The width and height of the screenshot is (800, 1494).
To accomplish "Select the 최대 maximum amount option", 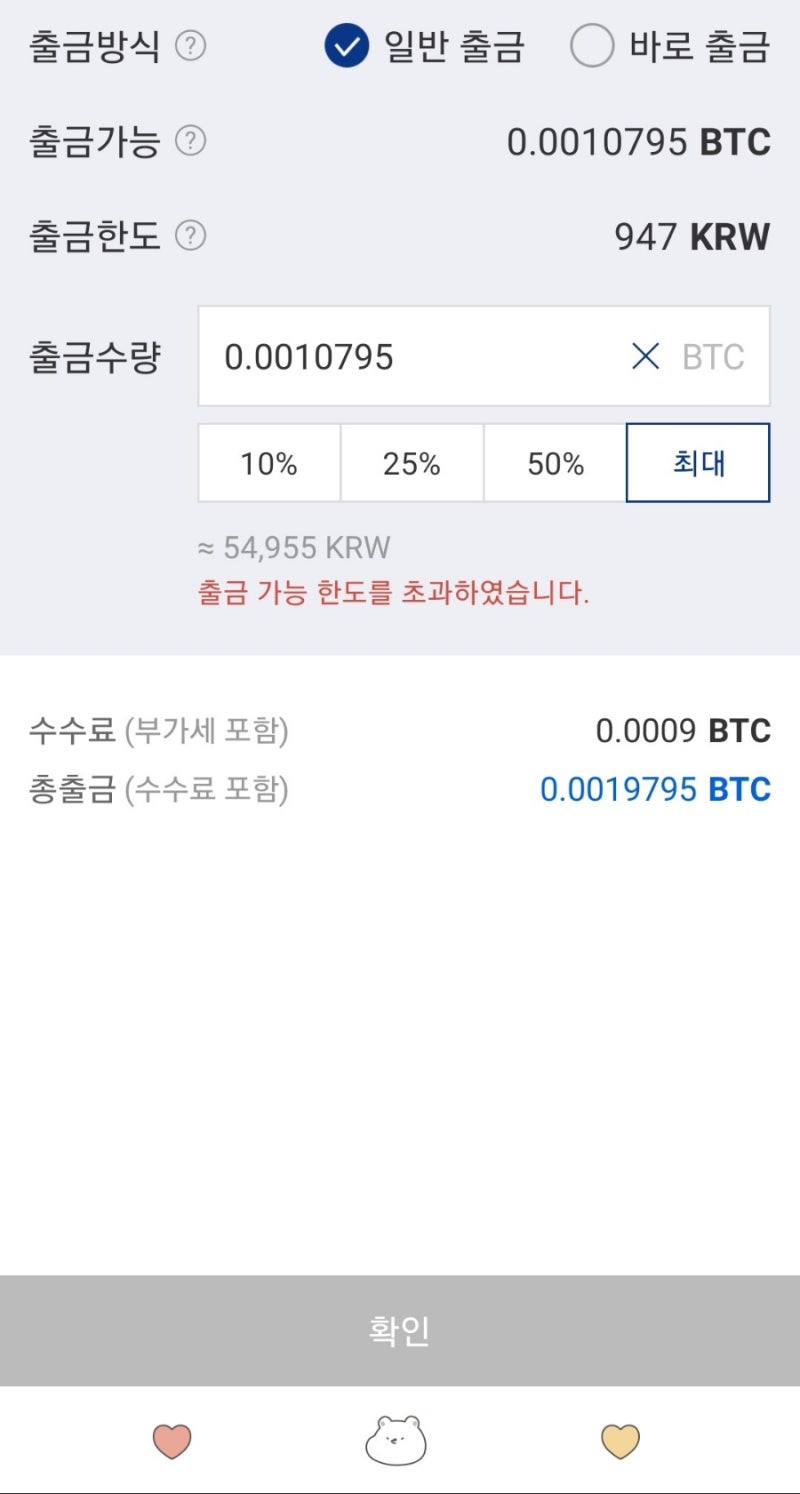I will [x=697, y=462].
